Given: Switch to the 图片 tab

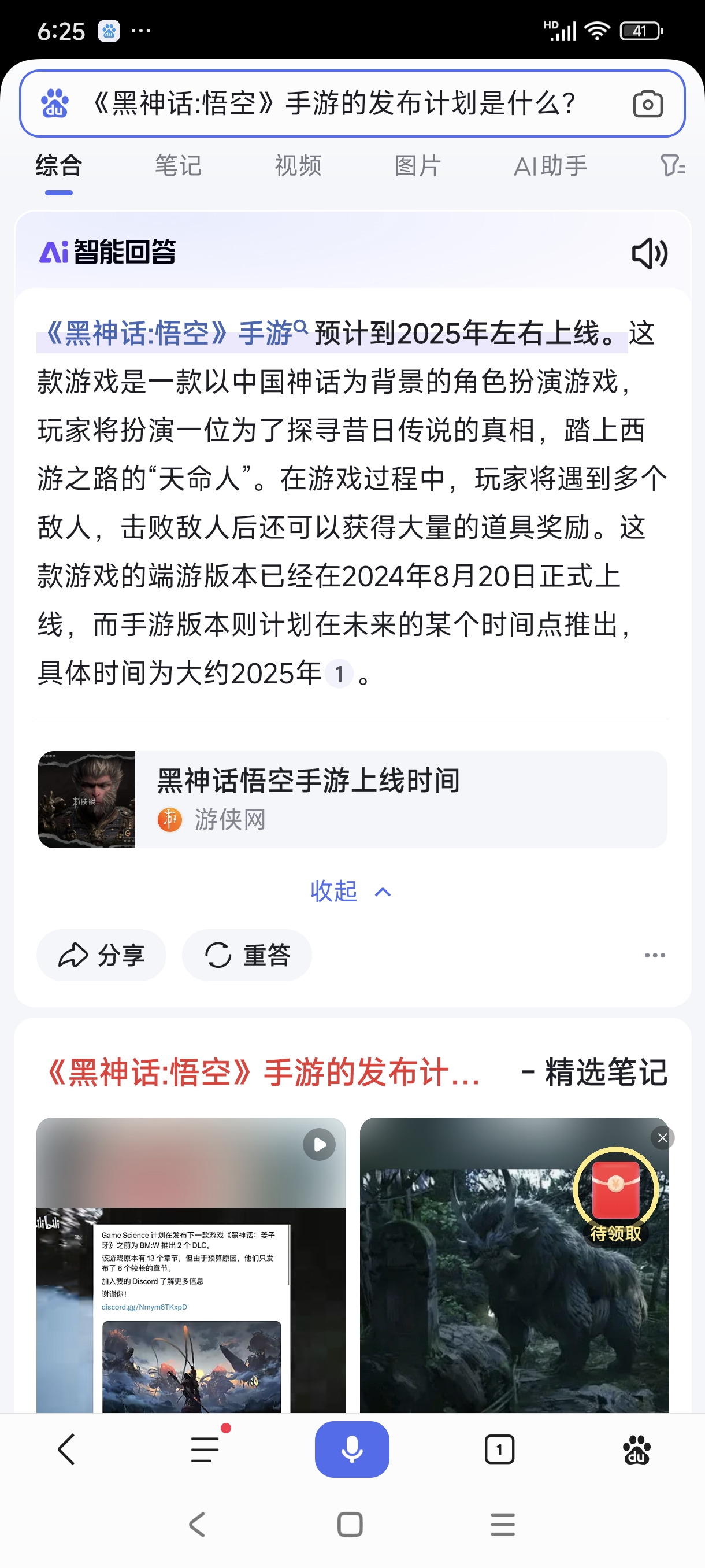Looking at the screenshot, I should click(417, 165).
